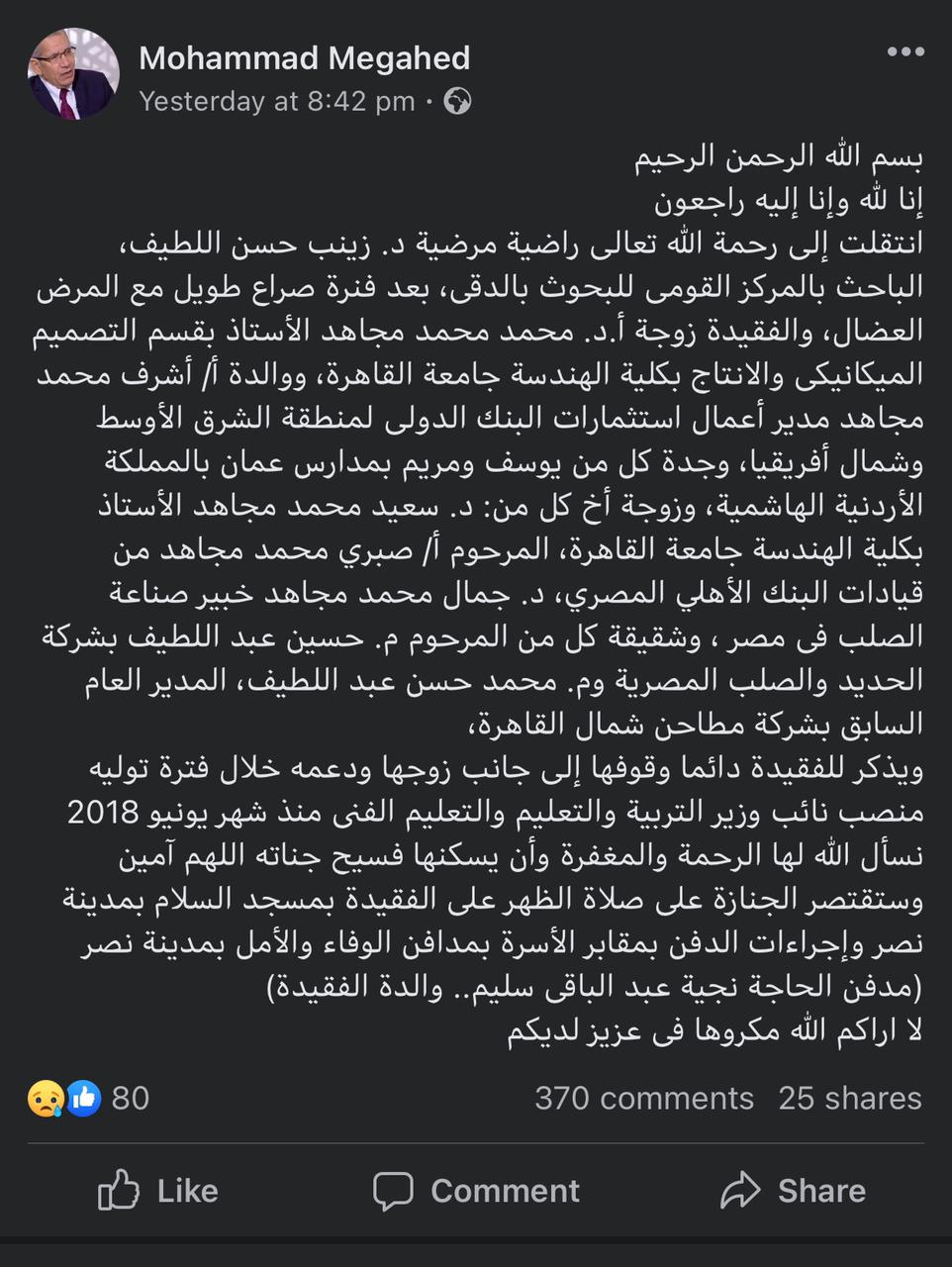This screenshot has height=1267, width=952.
Task: Like this post
Action: click(158, 1191)
